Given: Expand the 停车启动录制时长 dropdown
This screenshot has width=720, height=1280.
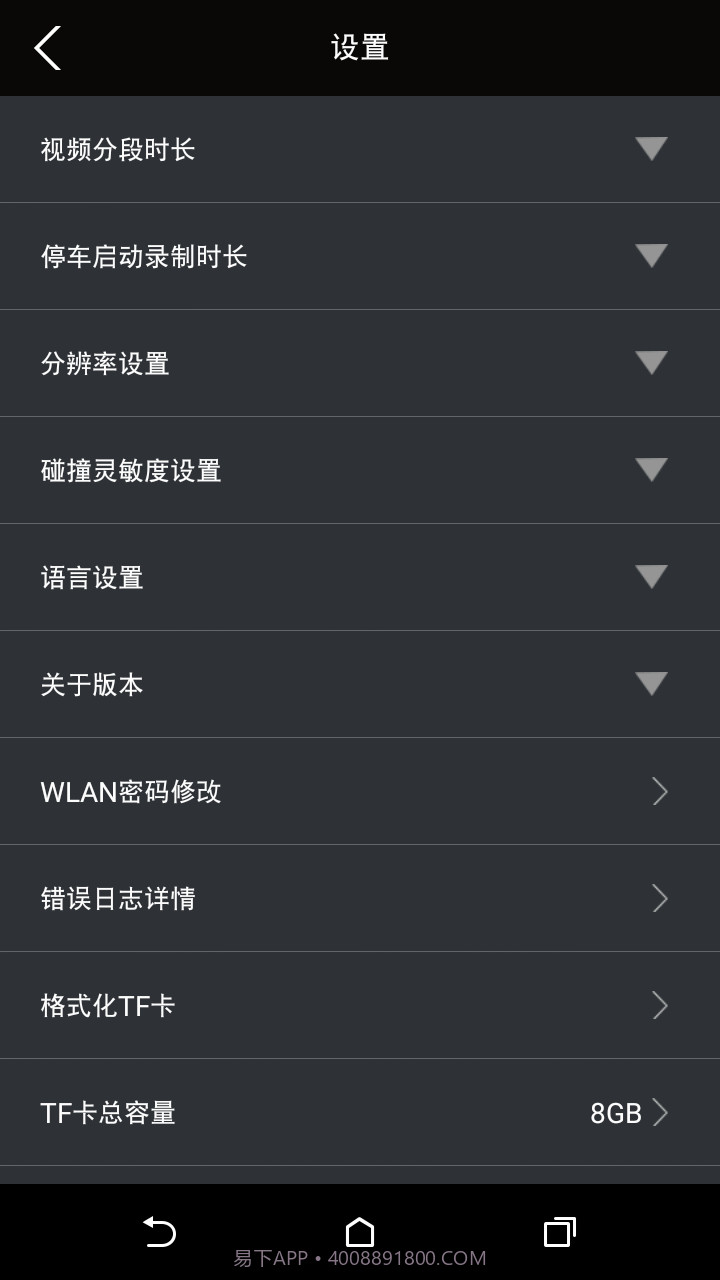Looking at the screenshot, I should point(651,256).
